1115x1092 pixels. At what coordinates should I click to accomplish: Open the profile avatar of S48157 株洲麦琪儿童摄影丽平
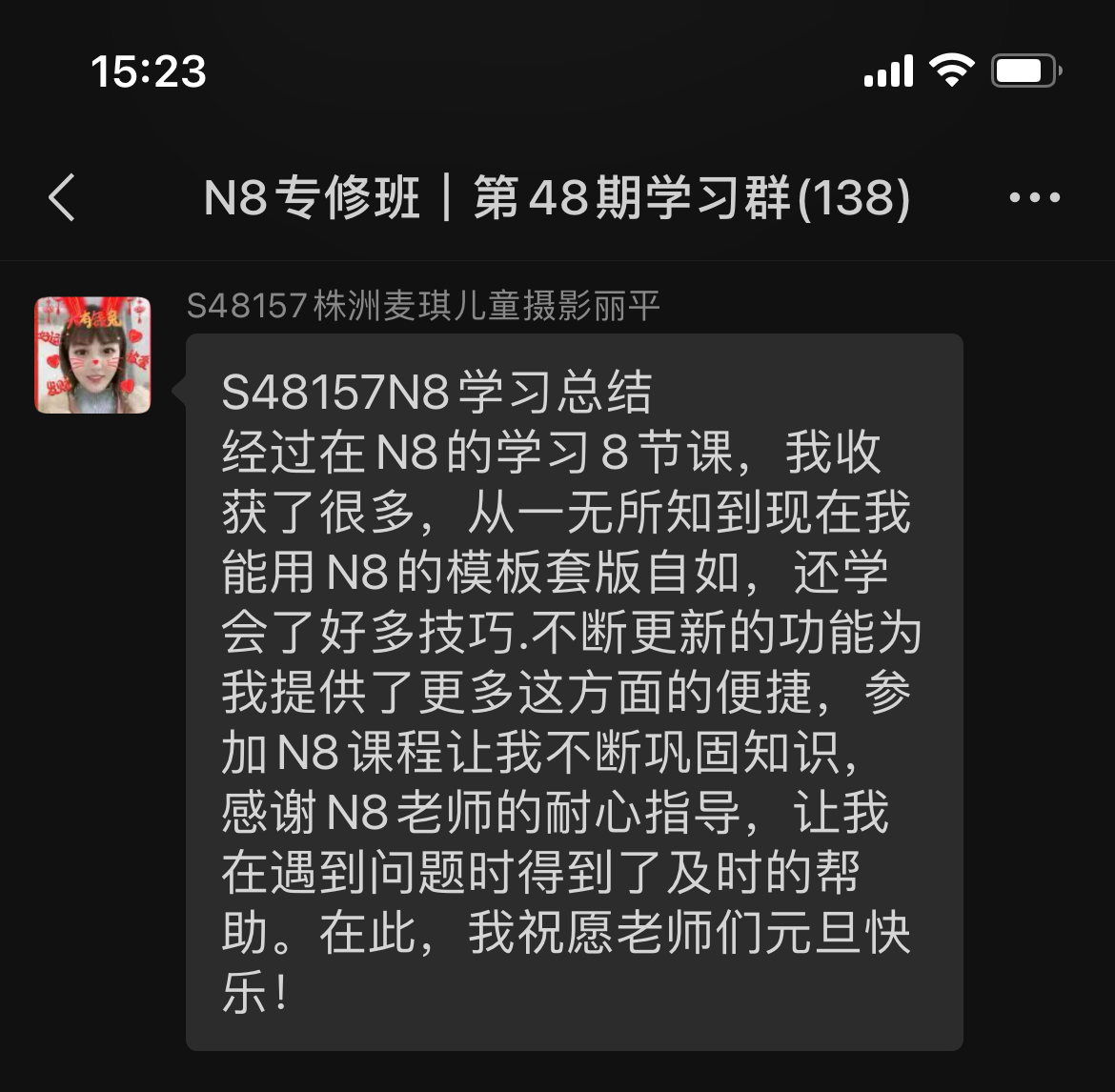click(x=92, y=354)
